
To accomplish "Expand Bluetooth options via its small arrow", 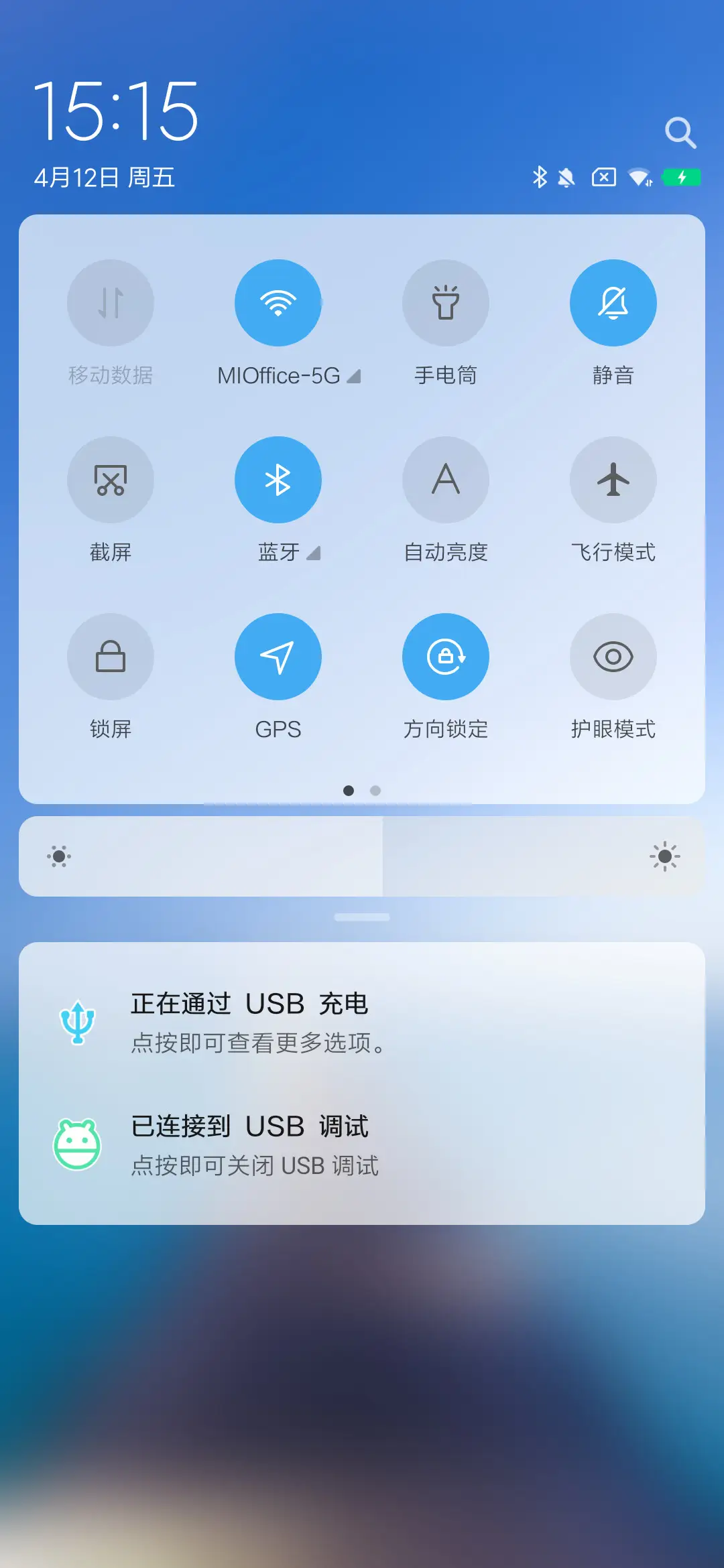I will pyautogui.click(x=312, y=553).
